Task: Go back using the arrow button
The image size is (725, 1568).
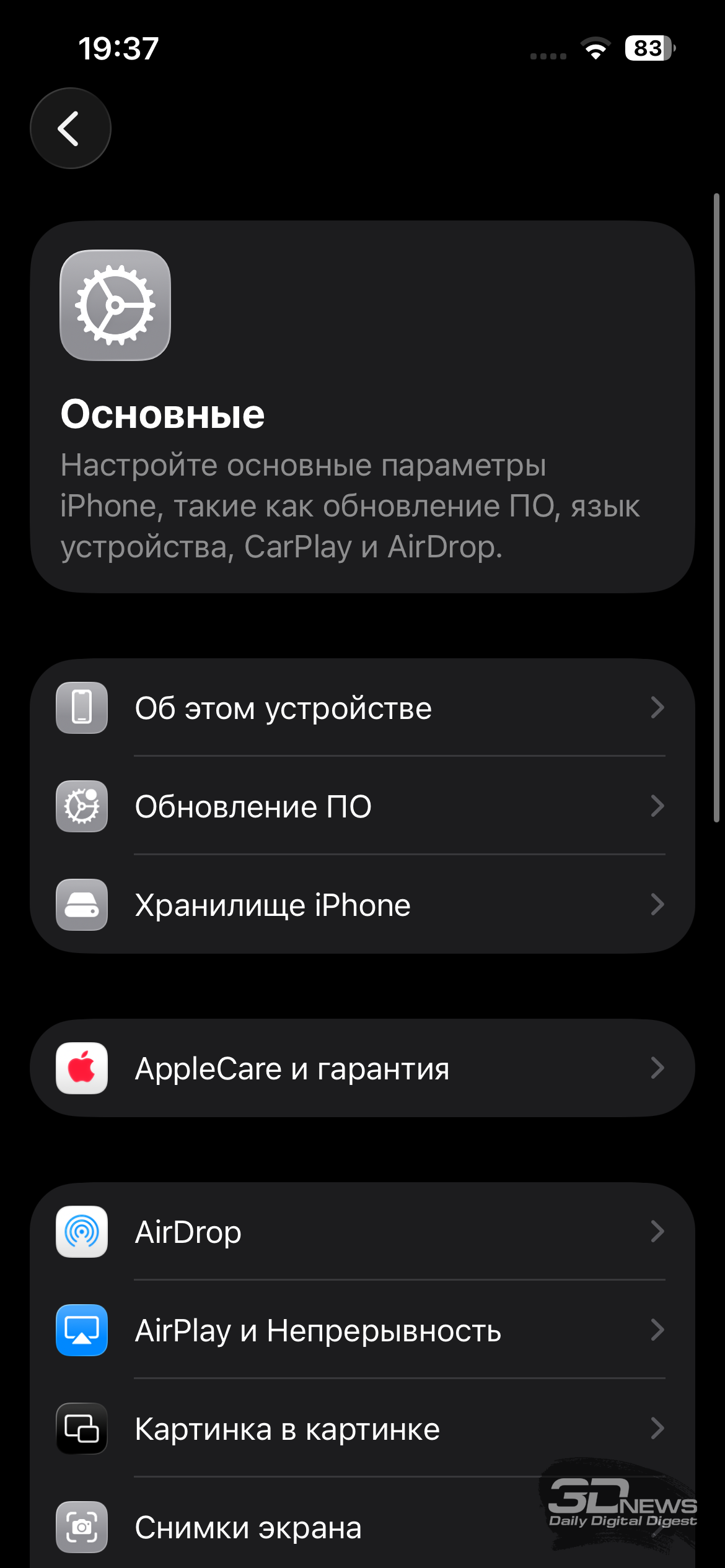Action: (70, 128)
